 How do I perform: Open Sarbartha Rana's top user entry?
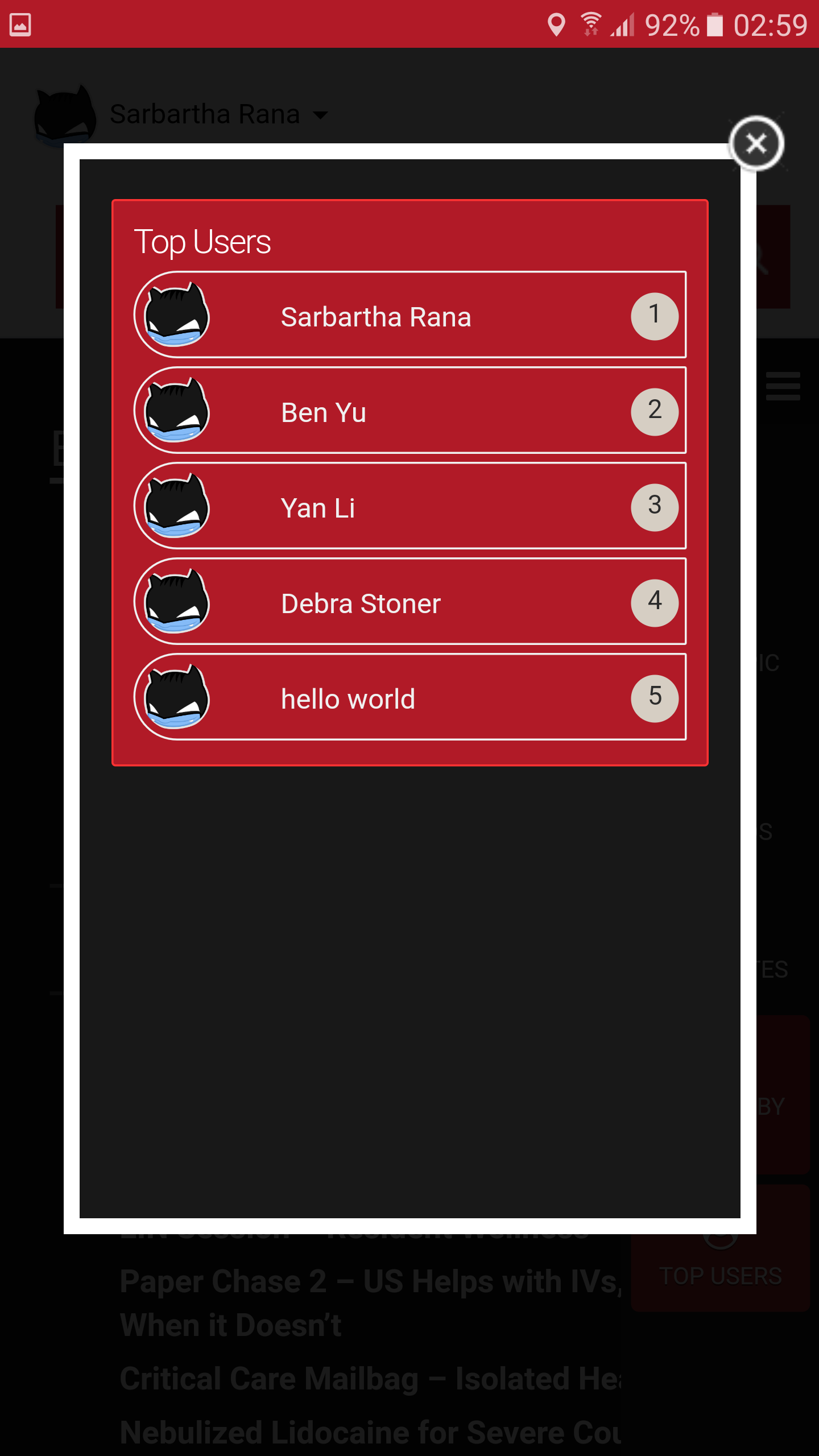pos(409,316)
